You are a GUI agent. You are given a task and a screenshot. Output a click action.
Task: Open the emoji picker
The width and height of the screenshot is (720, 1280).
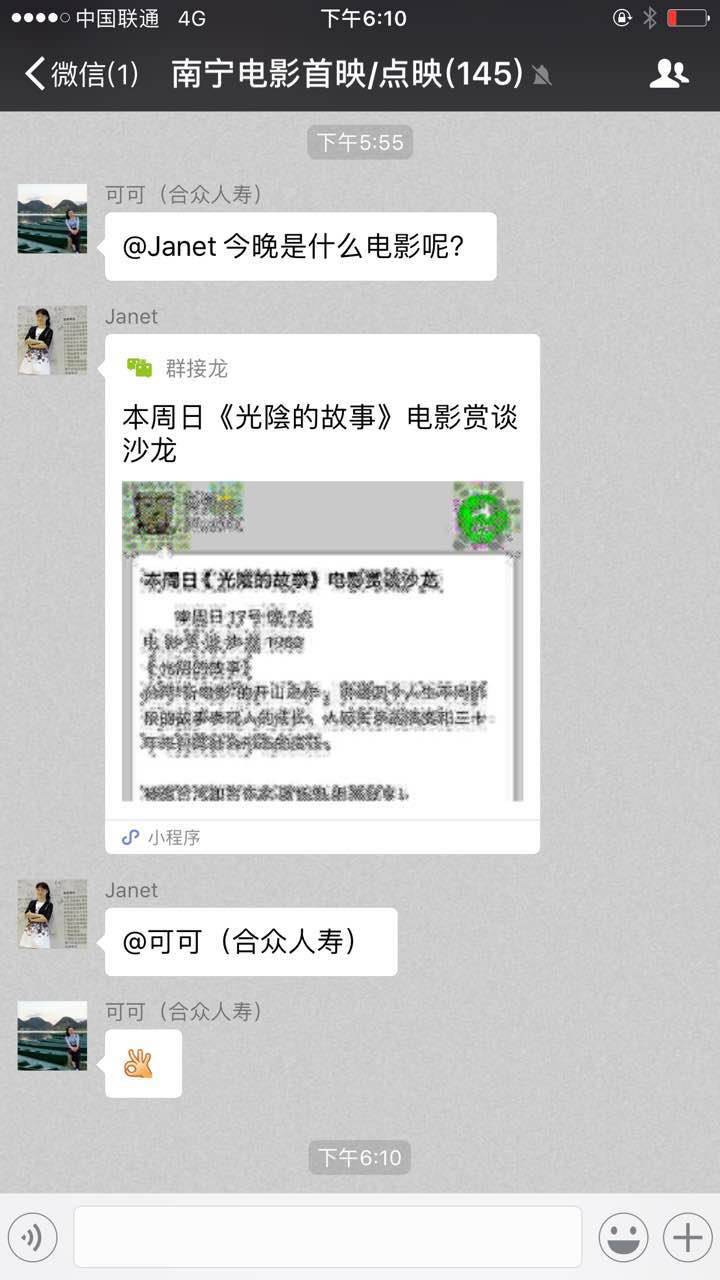tap(623, 1238)
